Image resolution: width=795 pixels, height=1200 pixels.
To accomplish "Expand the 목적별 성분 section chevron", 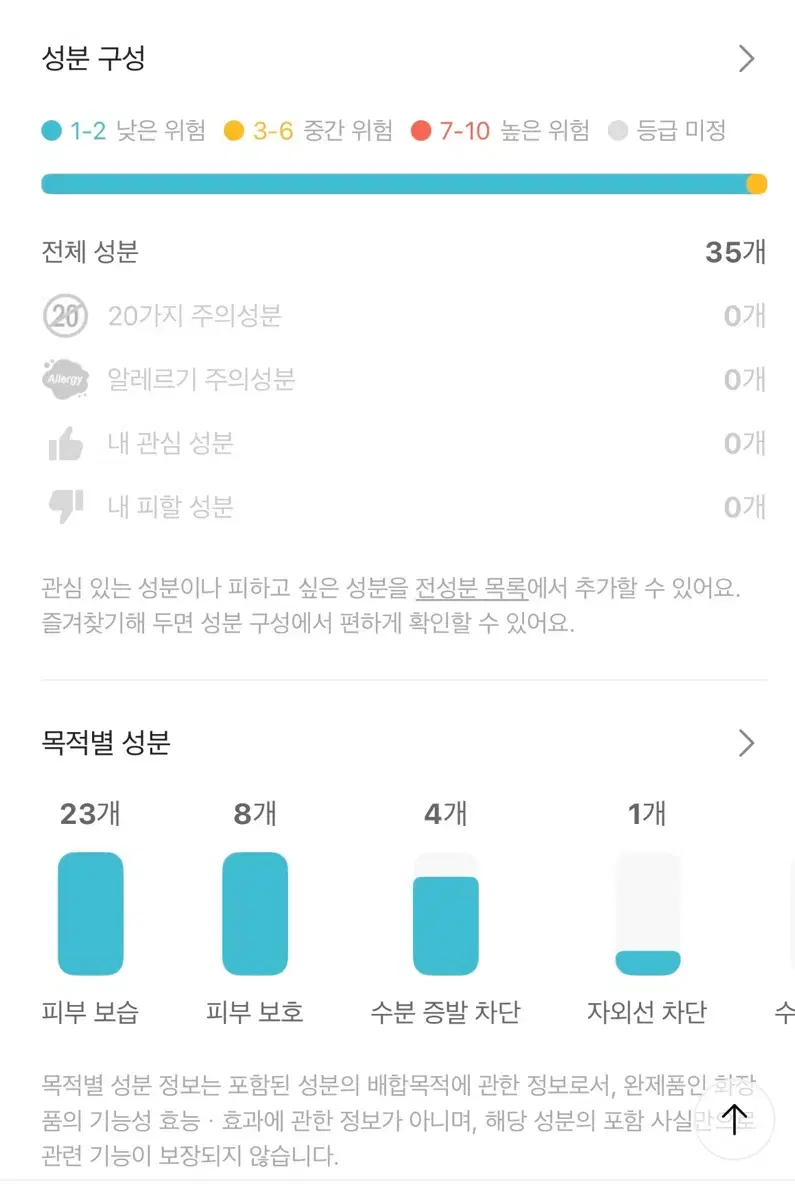I will point(745,743).
